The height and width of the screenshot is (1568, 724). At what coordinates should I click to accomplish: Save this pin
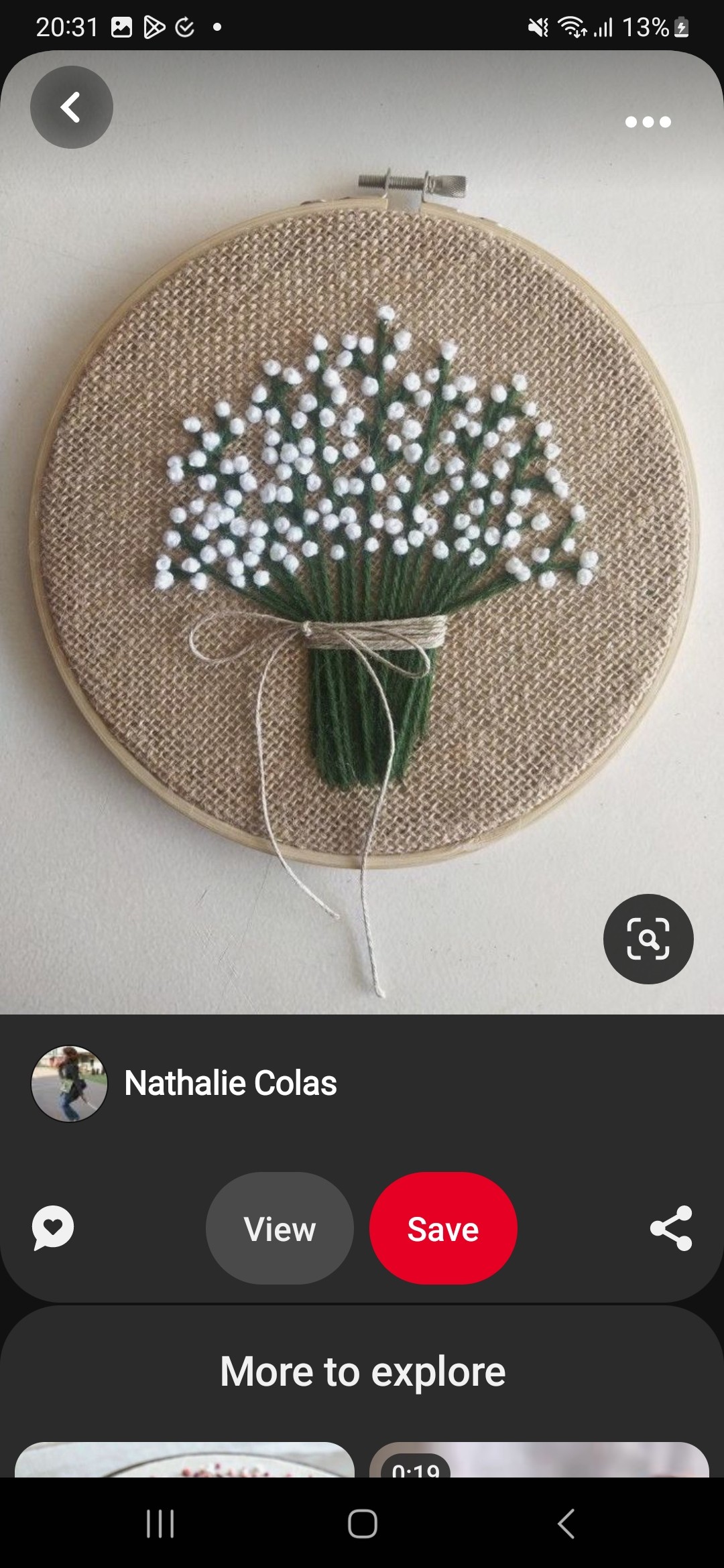(x=443, y=1228)
